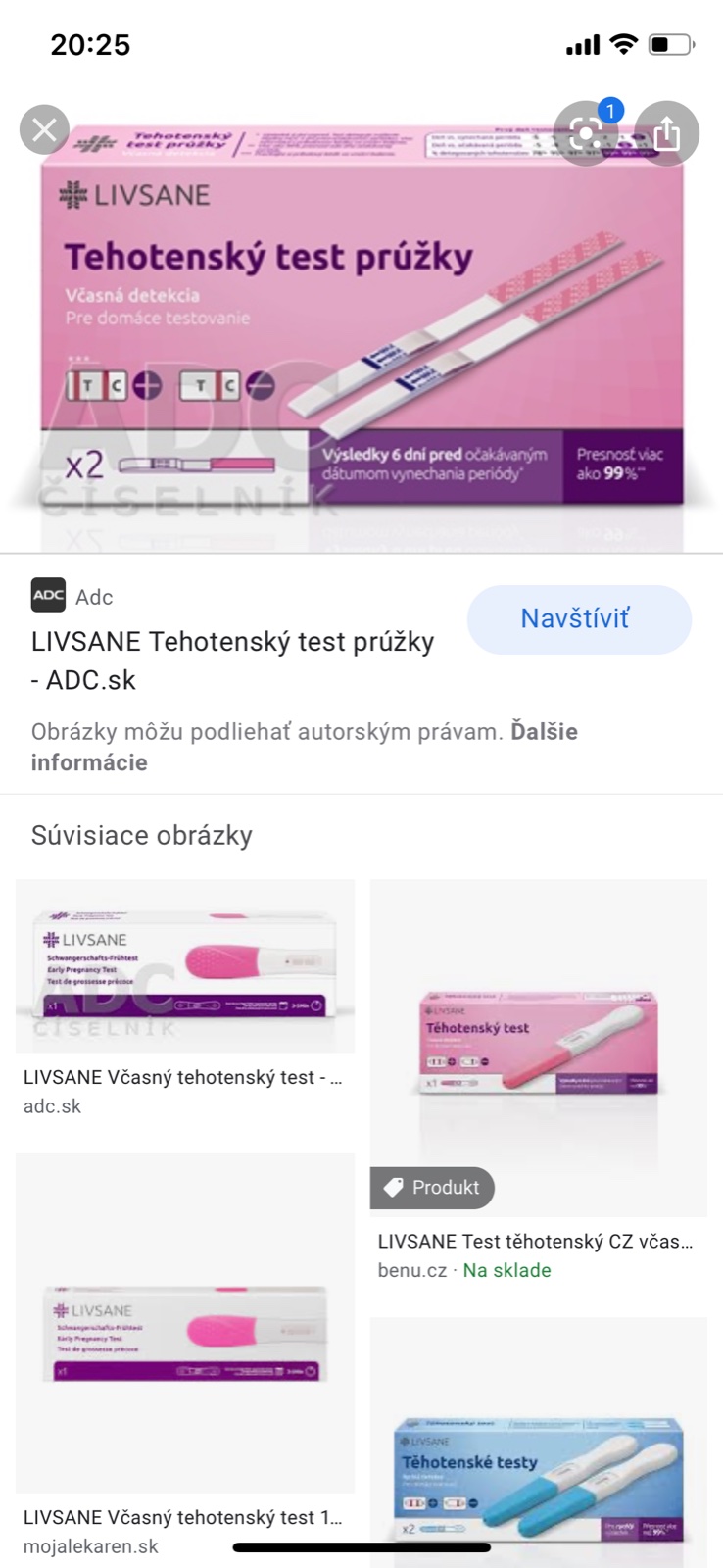
Task: Tap the Navštíviť button
Action: pyautogui.click(x=578, y=619)
